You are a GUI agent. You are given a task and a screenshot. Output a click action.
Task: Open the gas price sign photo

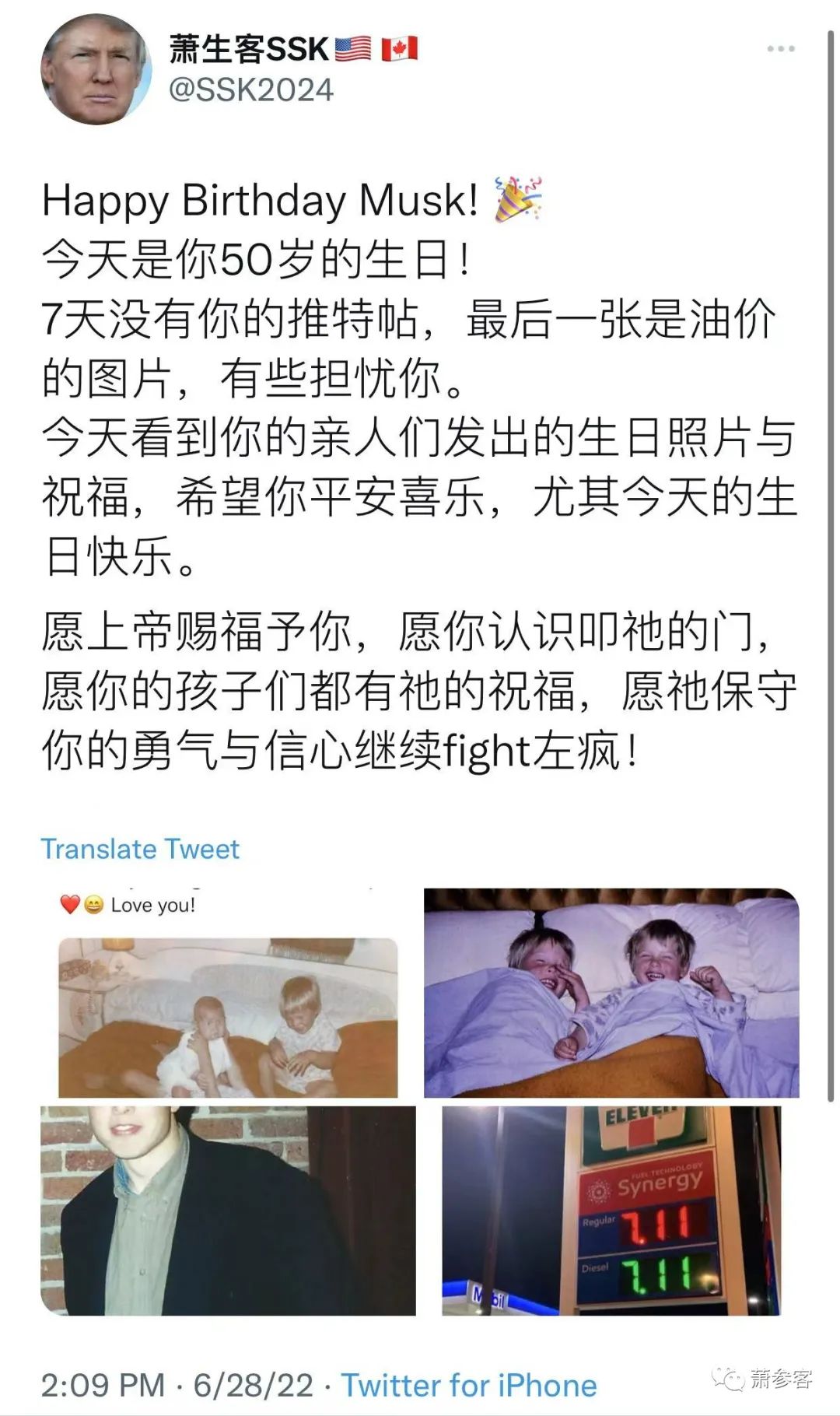coord(611,1211)
